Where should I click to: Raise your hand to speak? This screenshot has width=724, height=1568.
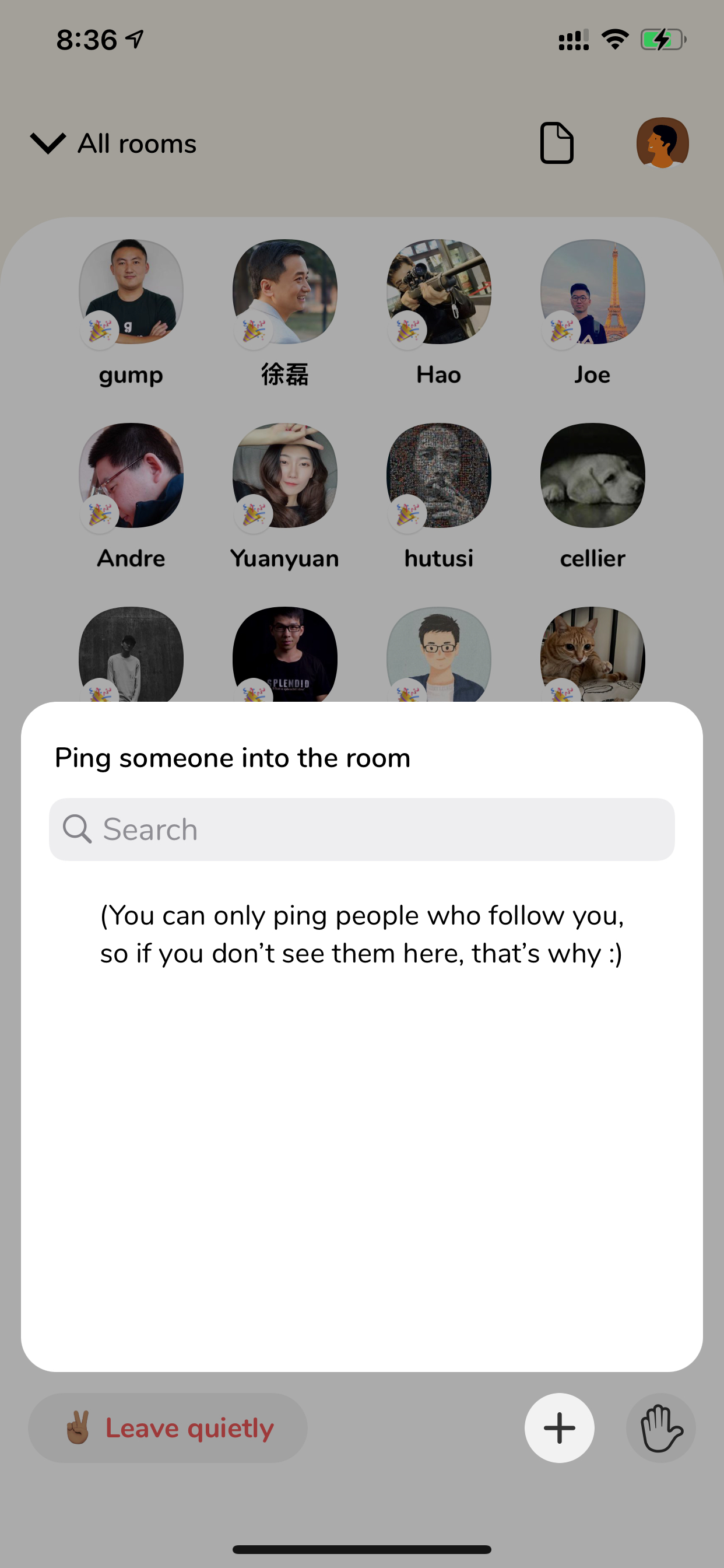click(x=660, y=1427)
